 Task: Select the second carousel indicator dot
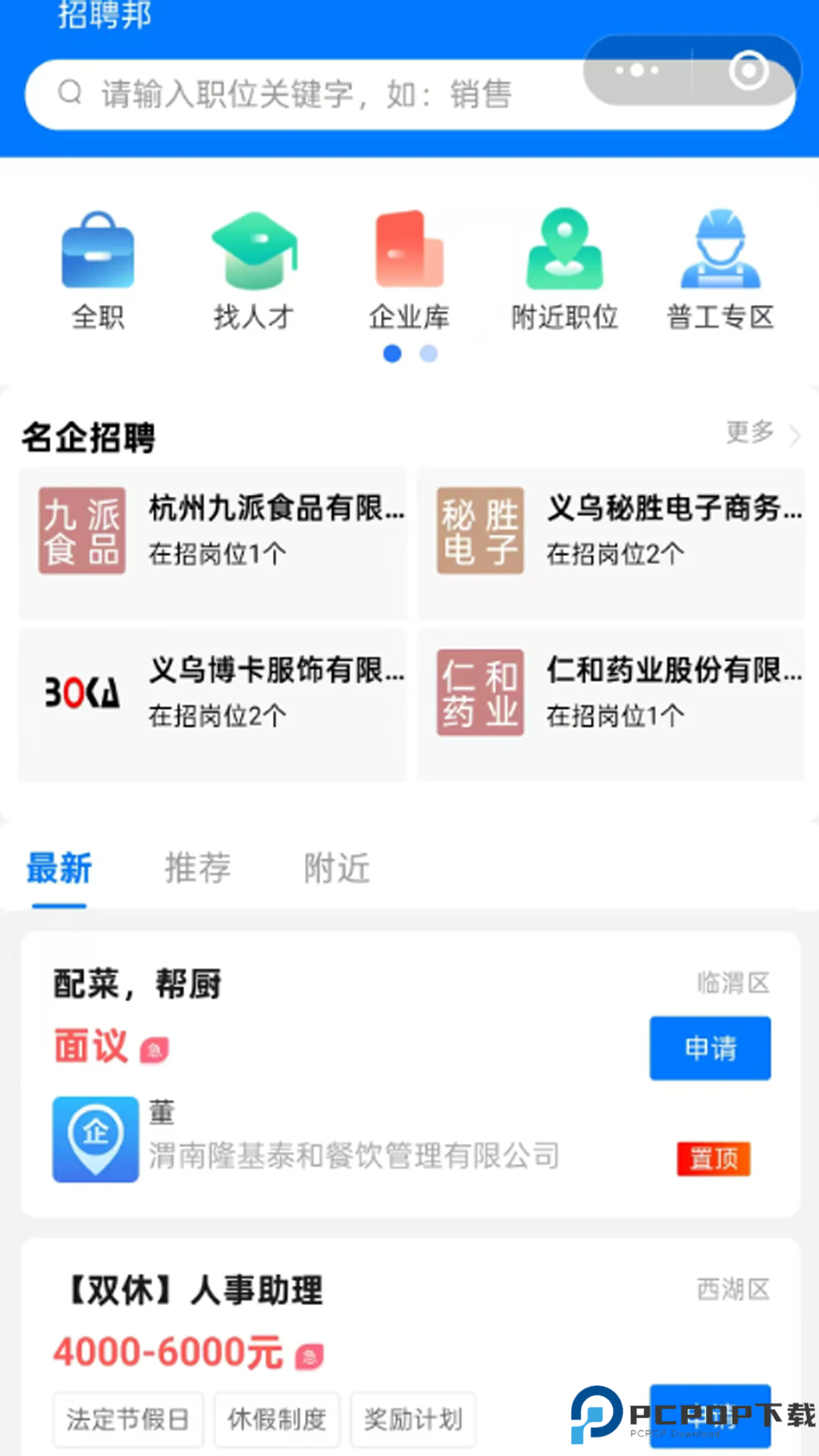(427, 354)
